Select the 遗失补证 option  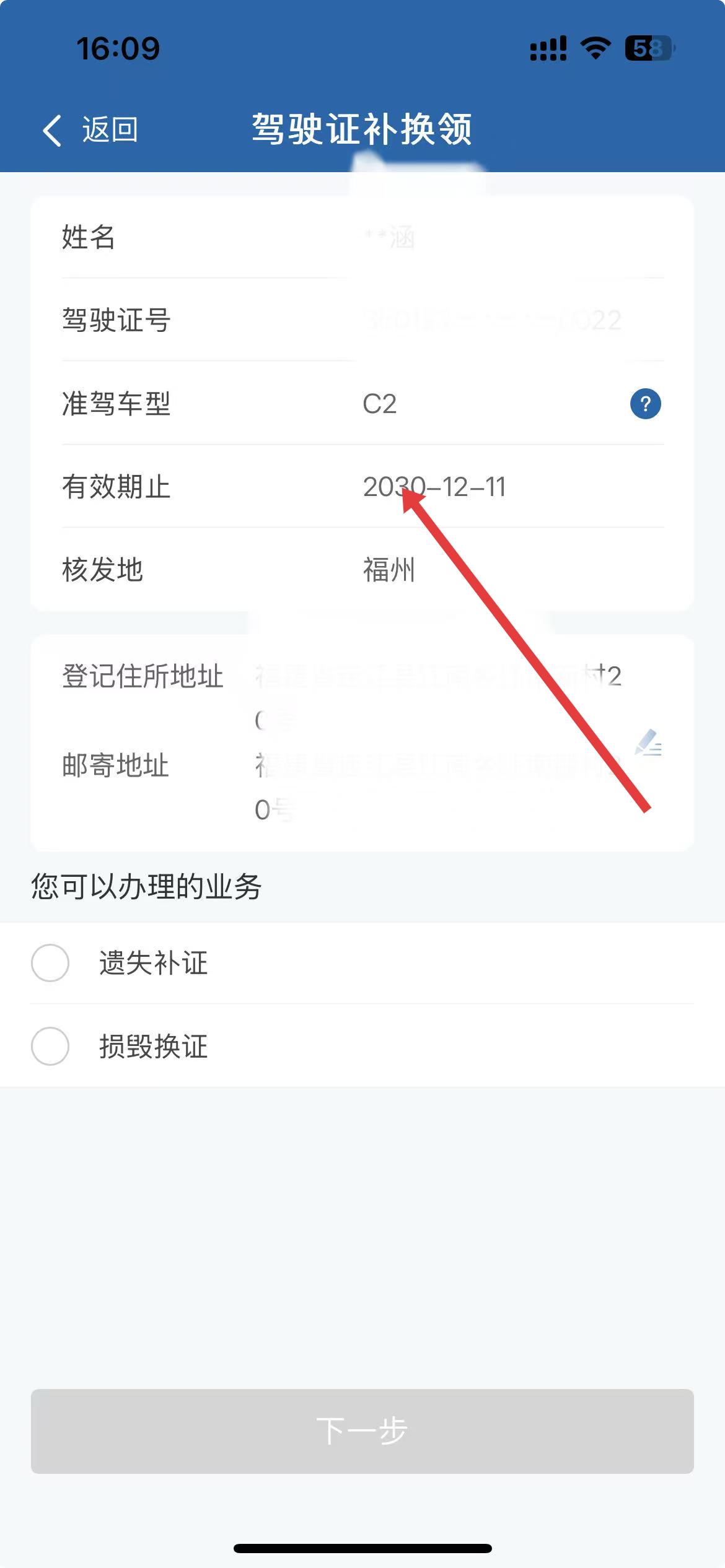(x=51, y=963)
